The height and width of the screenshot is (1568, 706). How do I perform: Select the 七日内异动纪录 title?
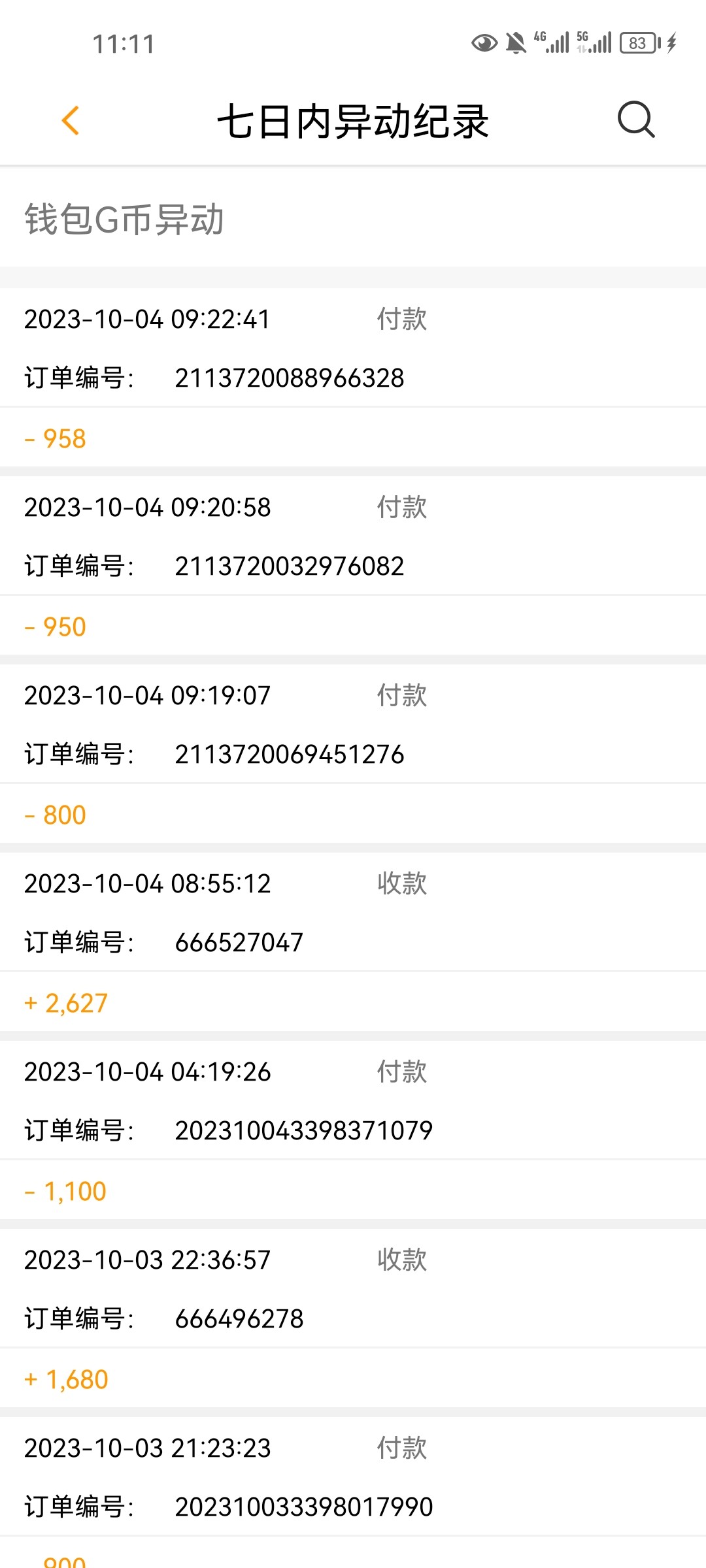point(353,121)
